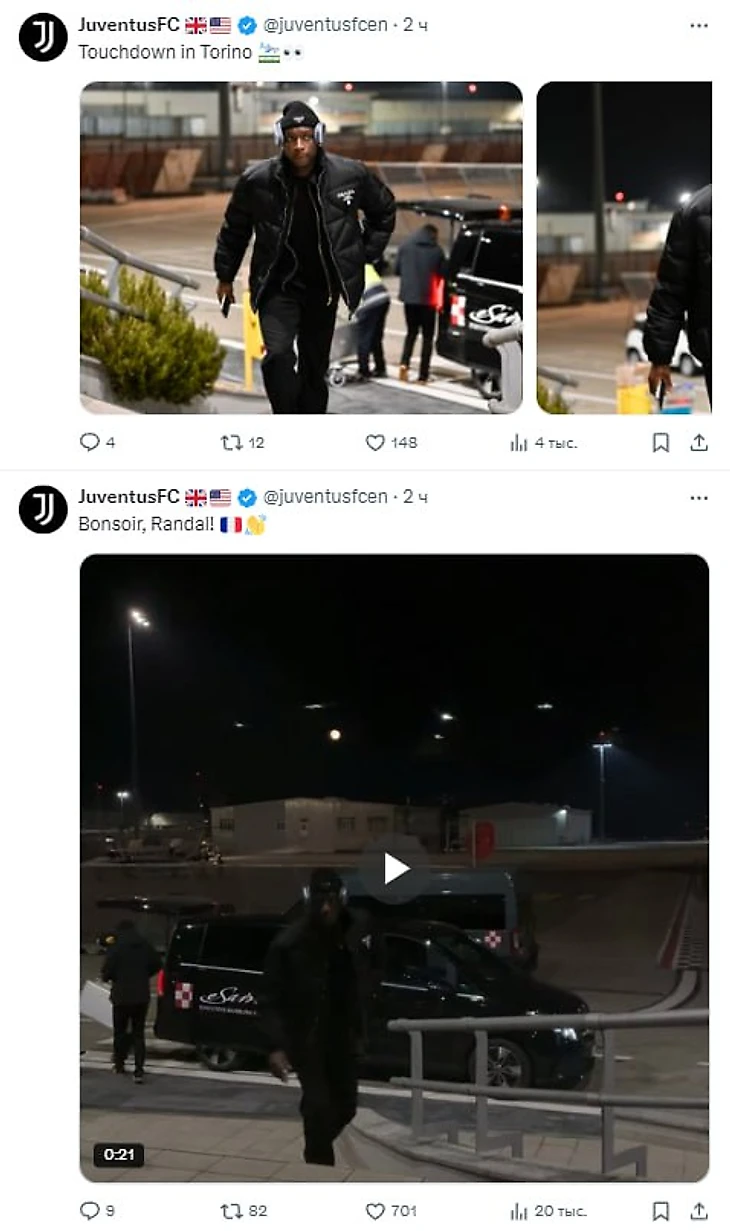Image resolution: width=730 pixels, height=1231 pixels.
Task: Like the Touchdown in Torino post
Action: point(375,443)
